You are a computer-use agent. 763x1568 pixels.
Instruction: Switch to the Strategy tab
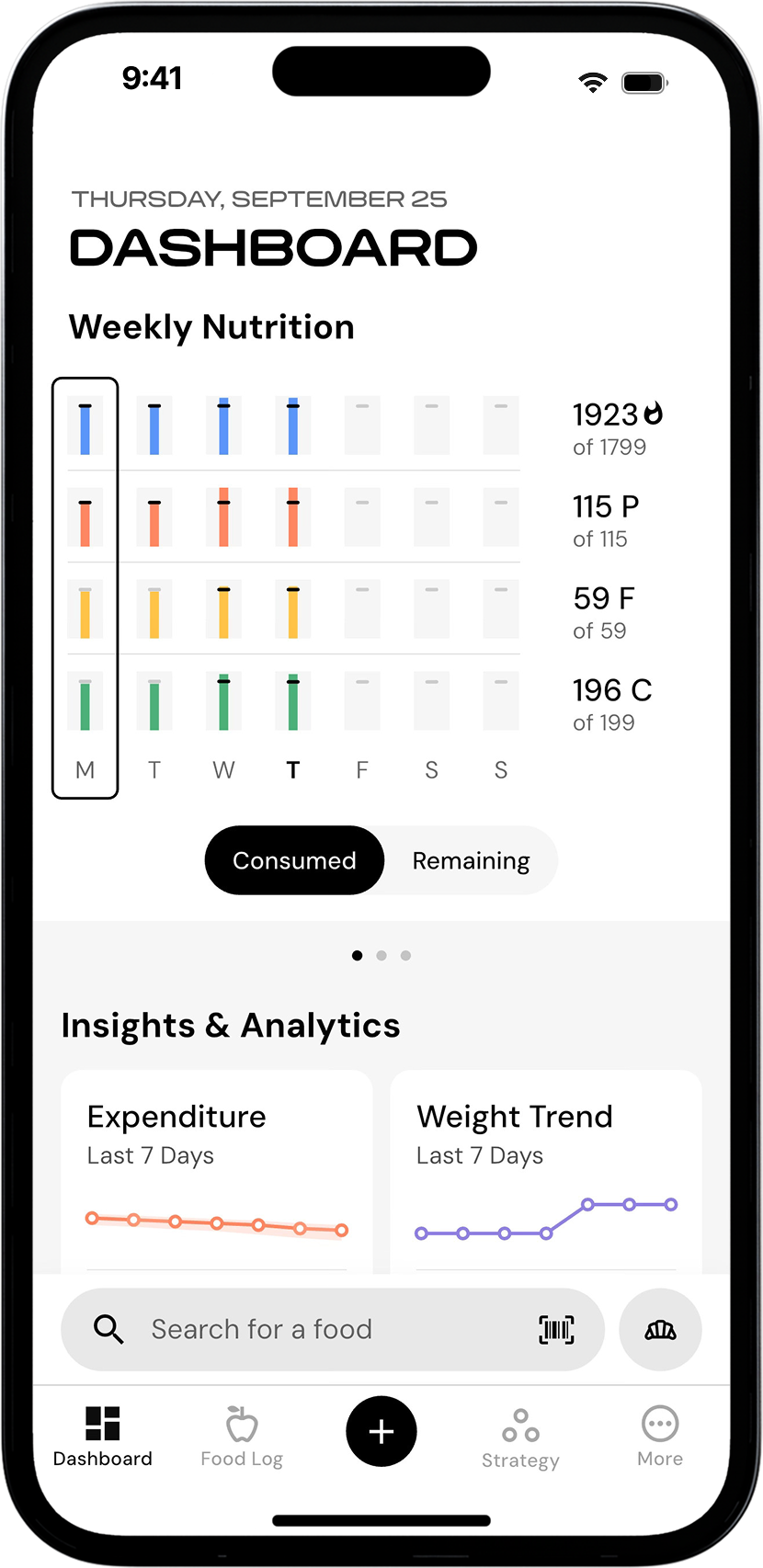[x=520, y=1437]
